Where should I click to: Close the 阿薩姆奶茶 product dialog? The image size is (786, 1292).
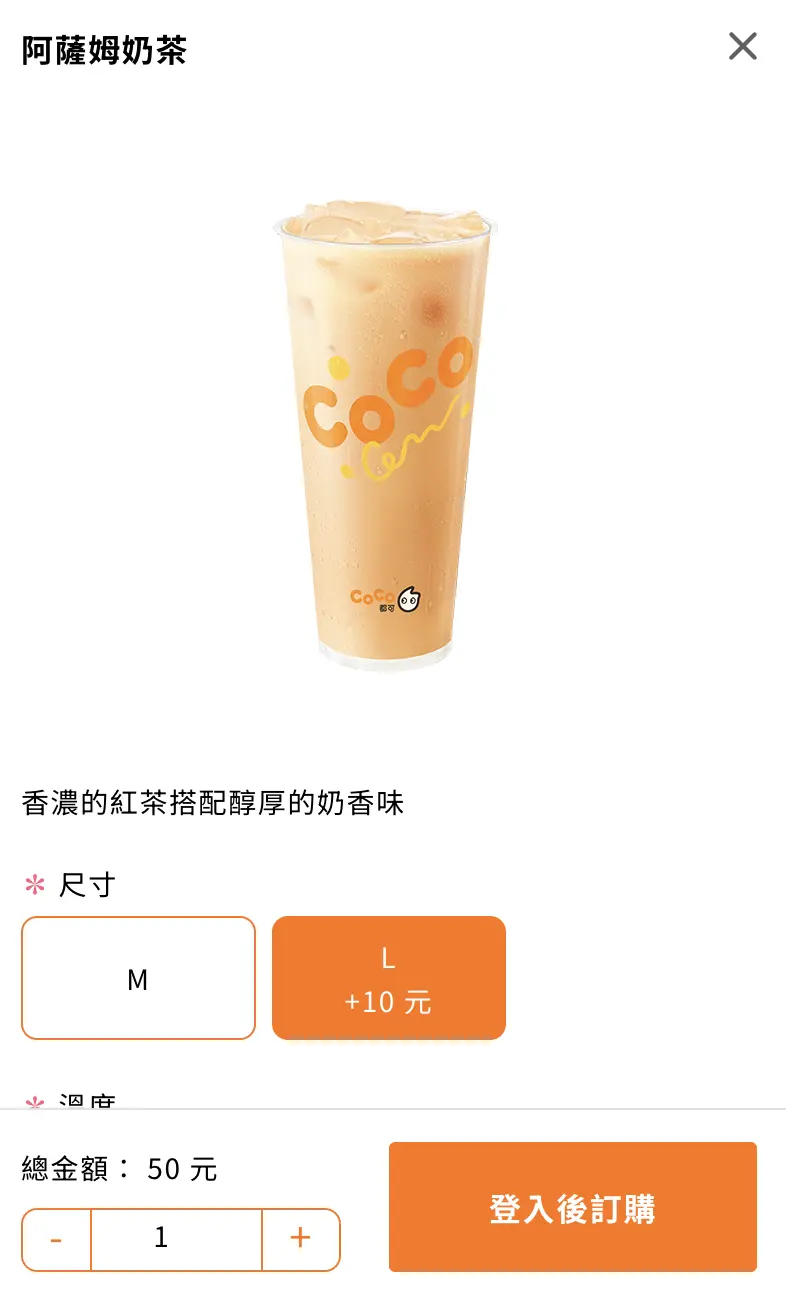tap(742, 46)
